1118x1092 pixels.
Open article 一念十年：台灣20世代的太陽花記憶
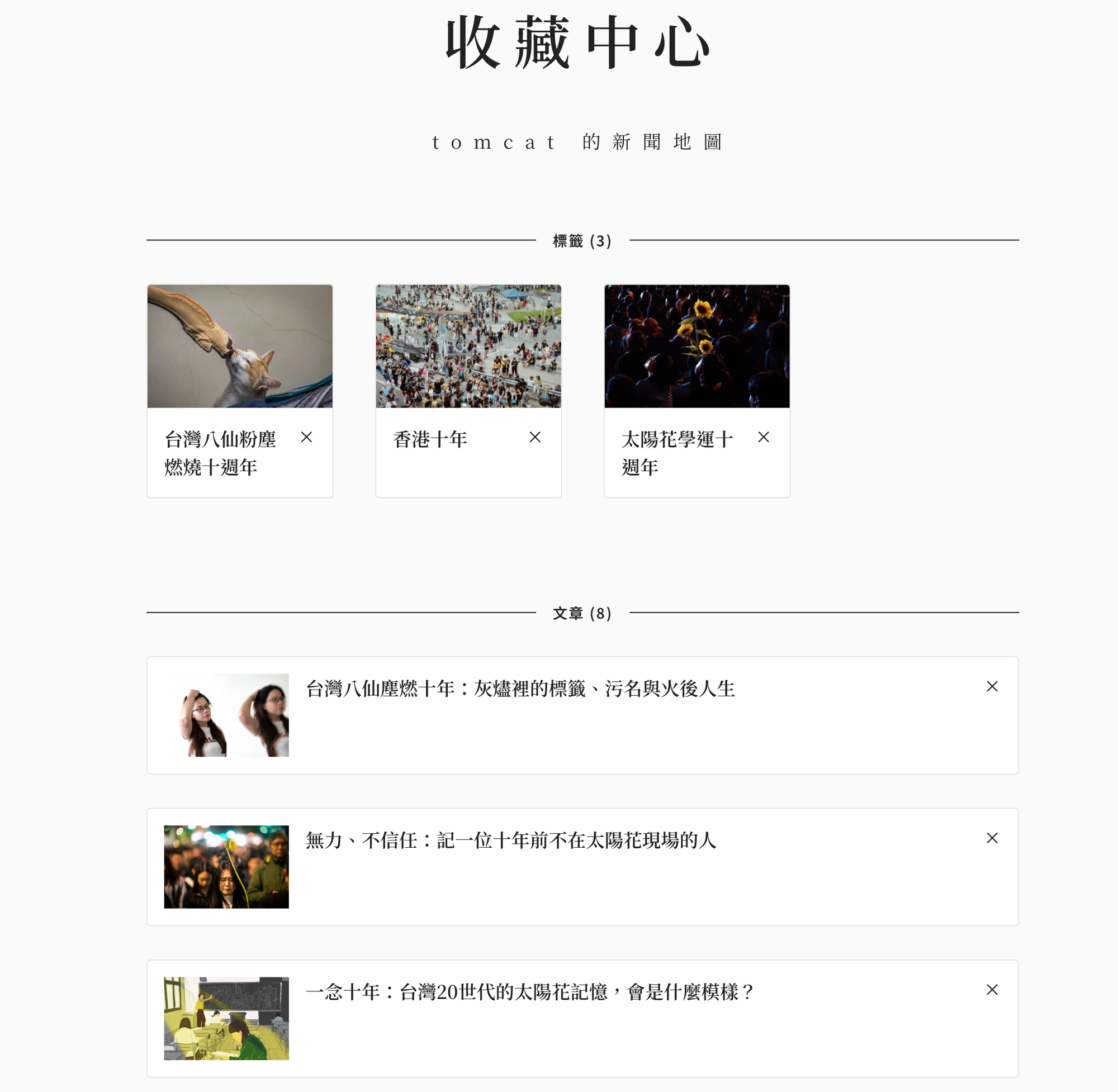529,992
